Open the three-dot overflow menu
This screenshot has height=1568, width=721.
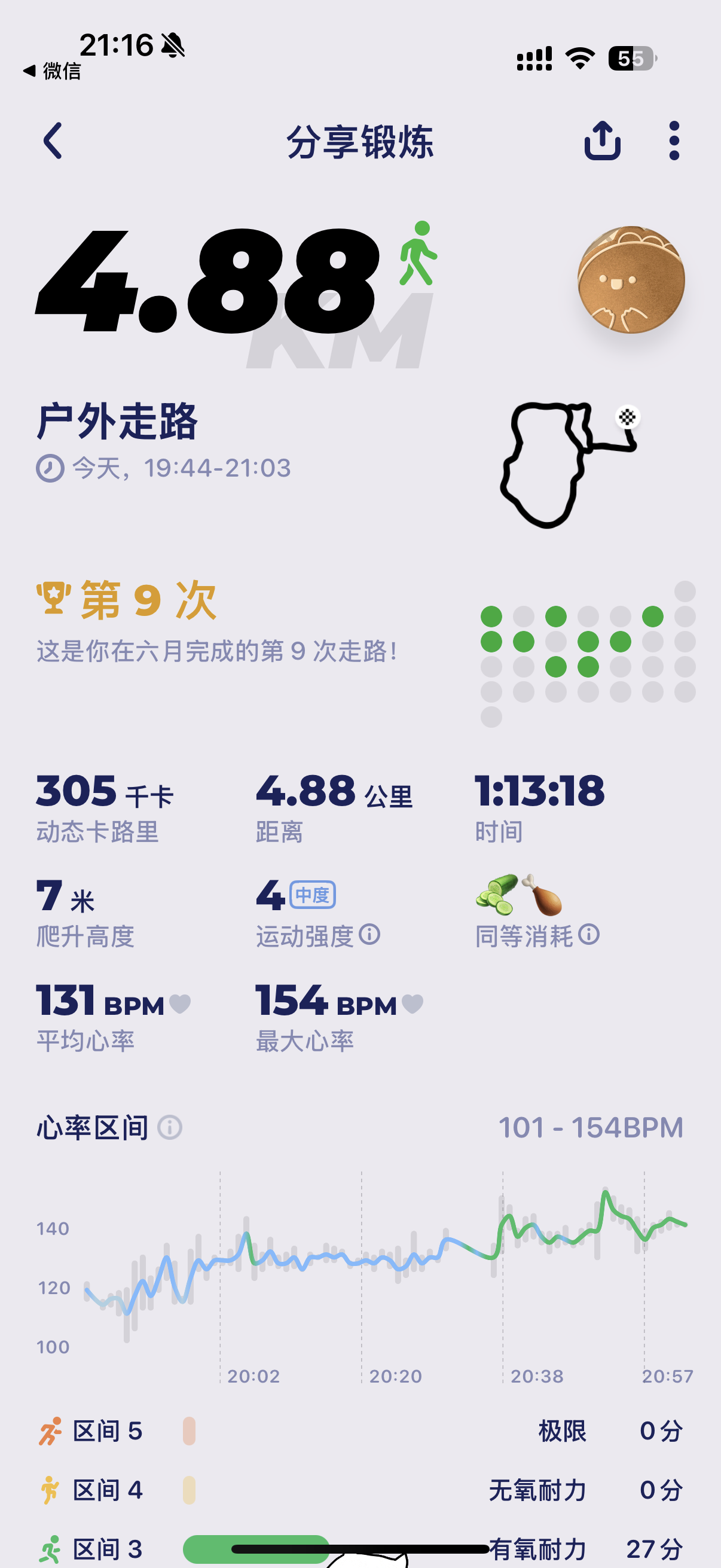click(674, 141)
